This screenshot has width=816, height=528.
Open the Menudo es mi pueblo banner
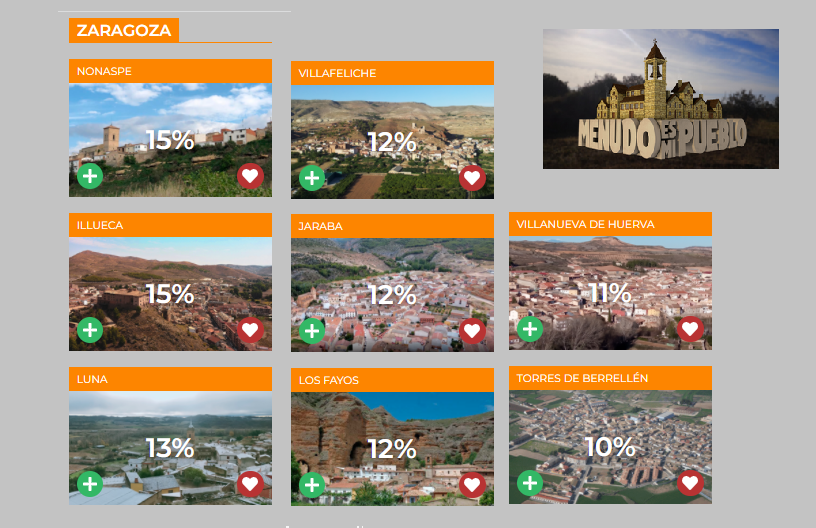660,98
